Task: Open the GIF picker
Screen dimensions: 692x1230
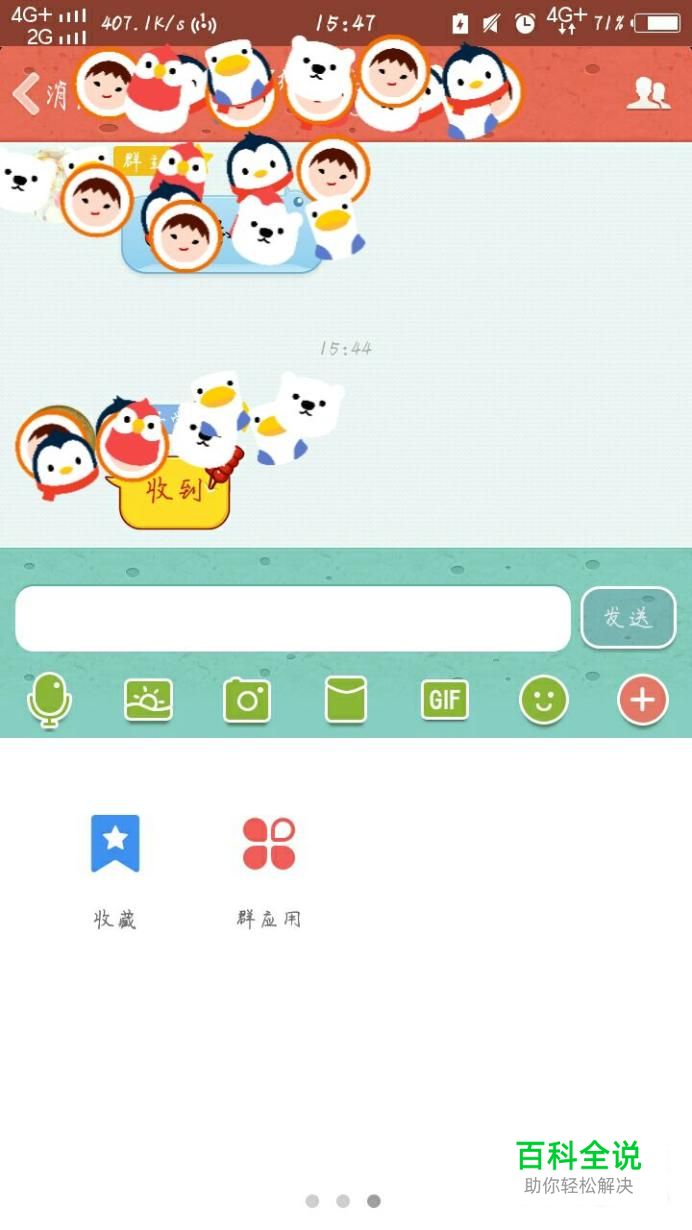Action: pos(444,700)
